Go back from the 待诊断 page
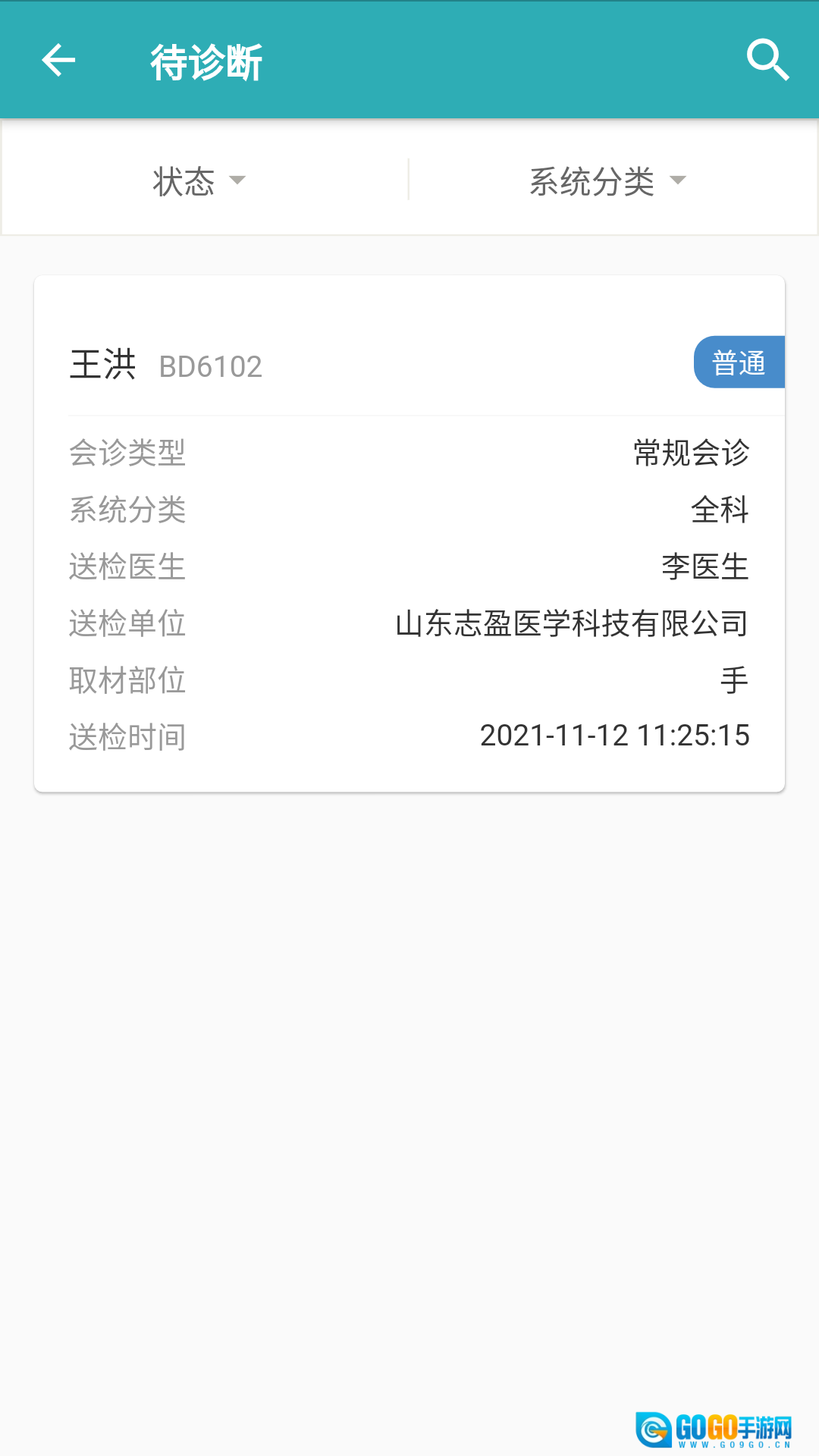Viewport: 819px width, 1456px height. click(58, 61)
